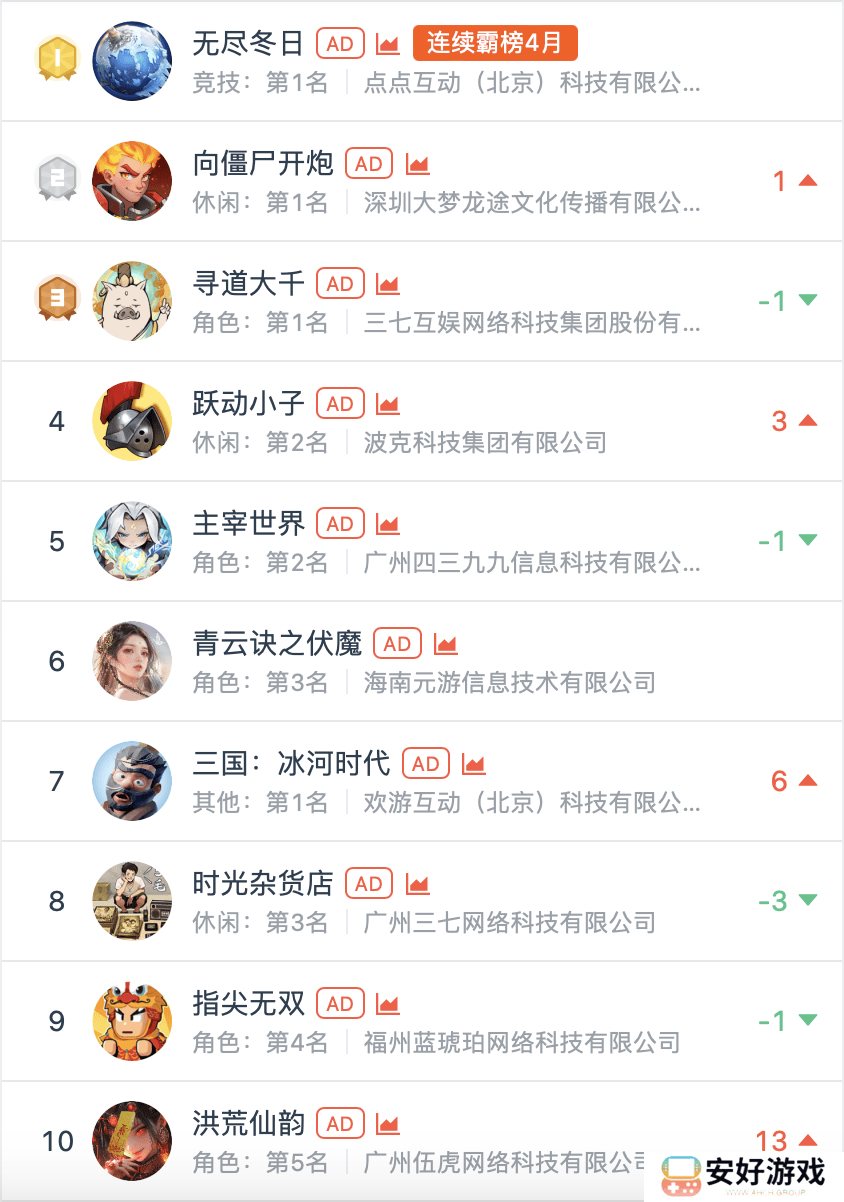844x1202 pixels.
Task: View trend chart icon for 时光杂货店
Action: click(417, 884)
